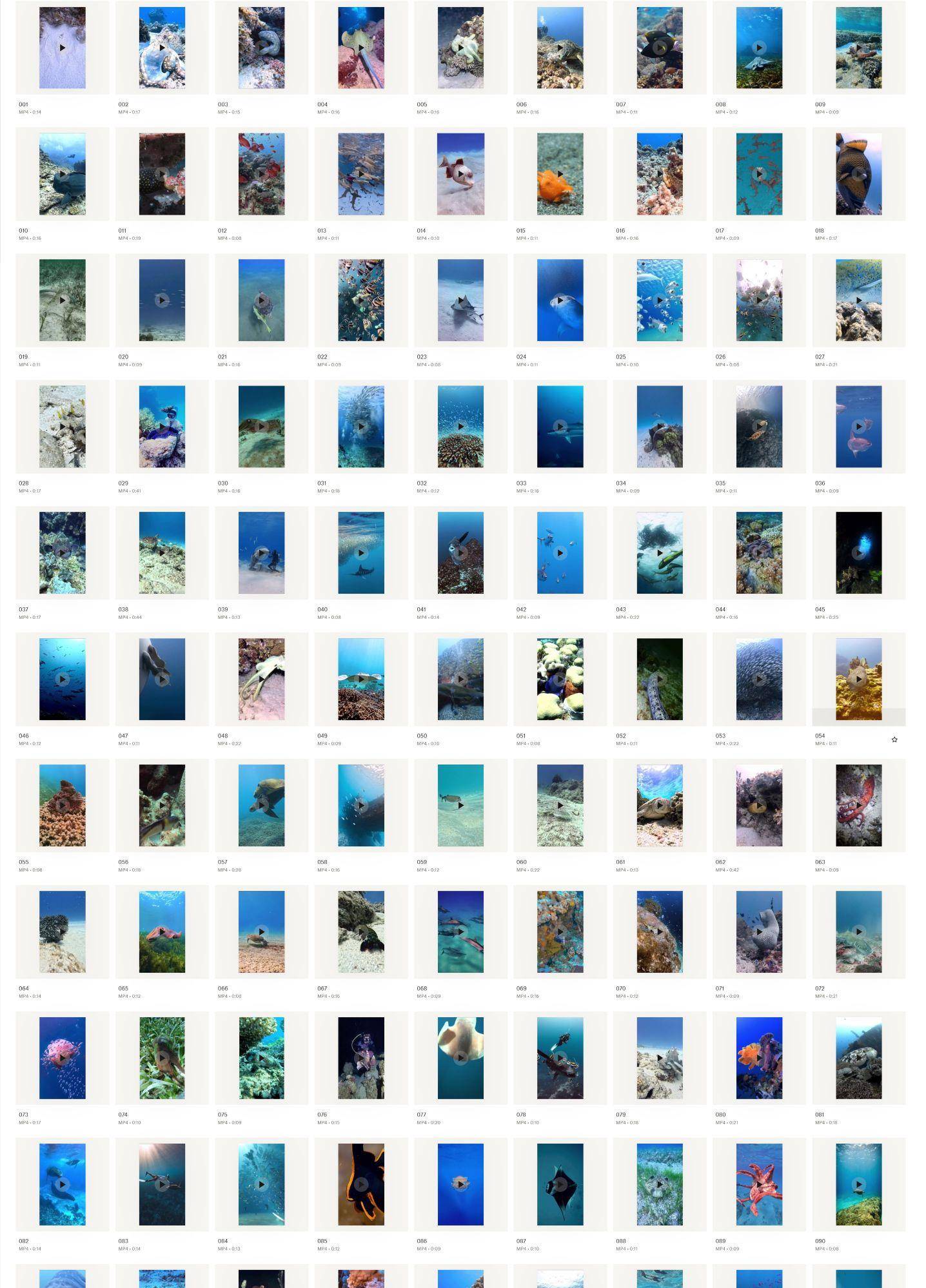
Task: Play video 018
Action: [858, 174]
